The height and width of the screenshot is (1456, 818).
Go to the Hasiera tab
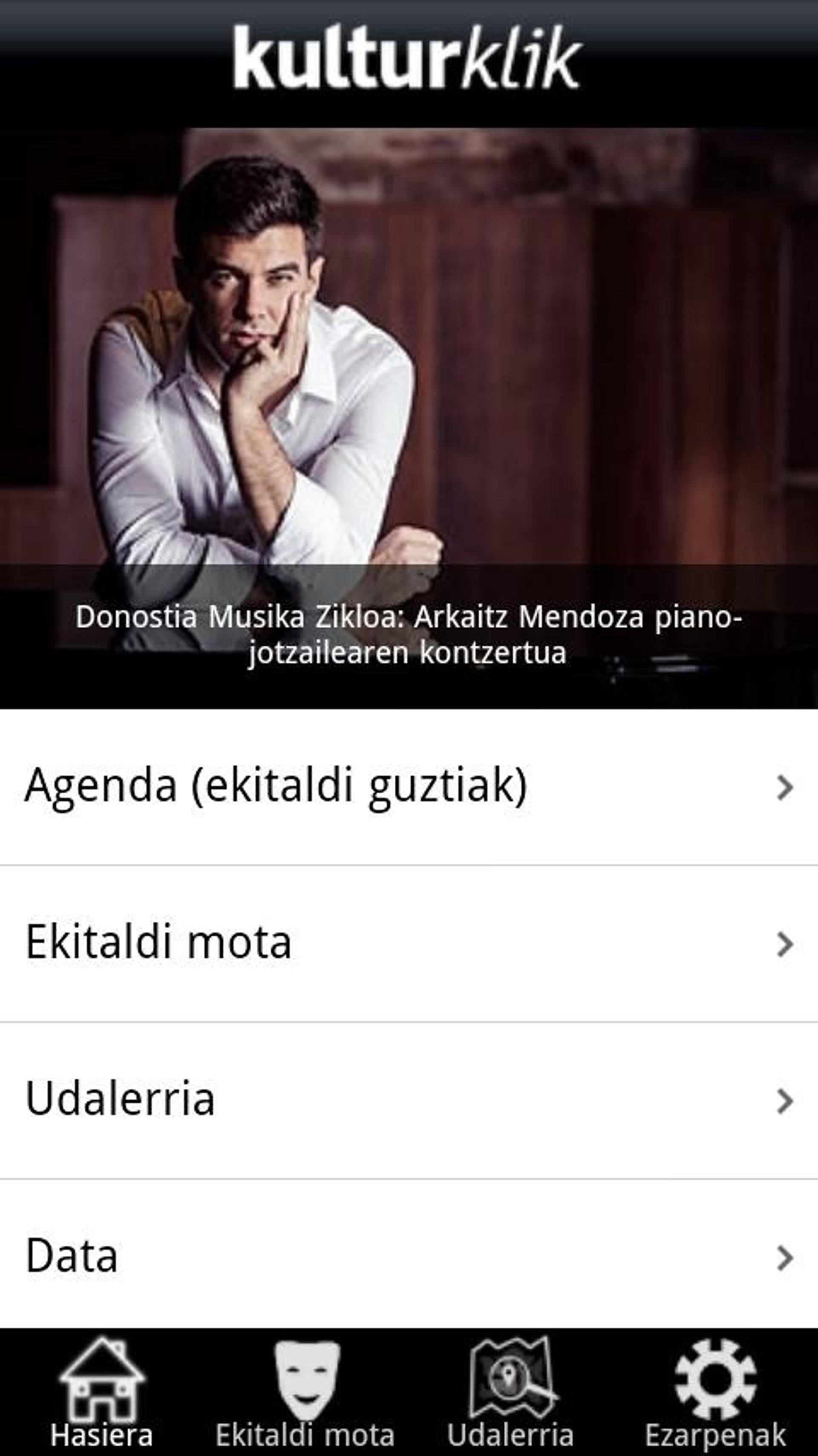[102, 1392]
